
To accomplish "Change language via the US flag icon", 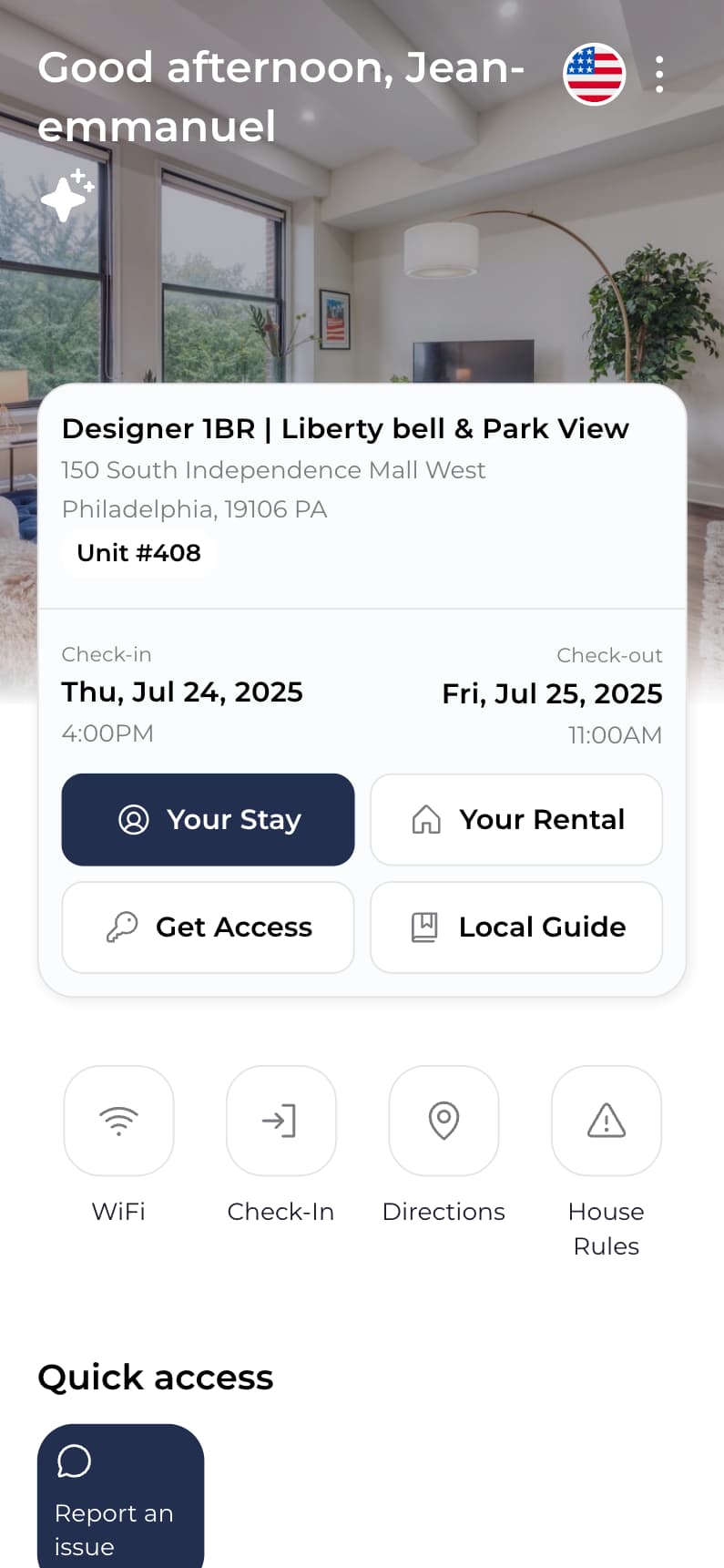I will coord(594,75).
